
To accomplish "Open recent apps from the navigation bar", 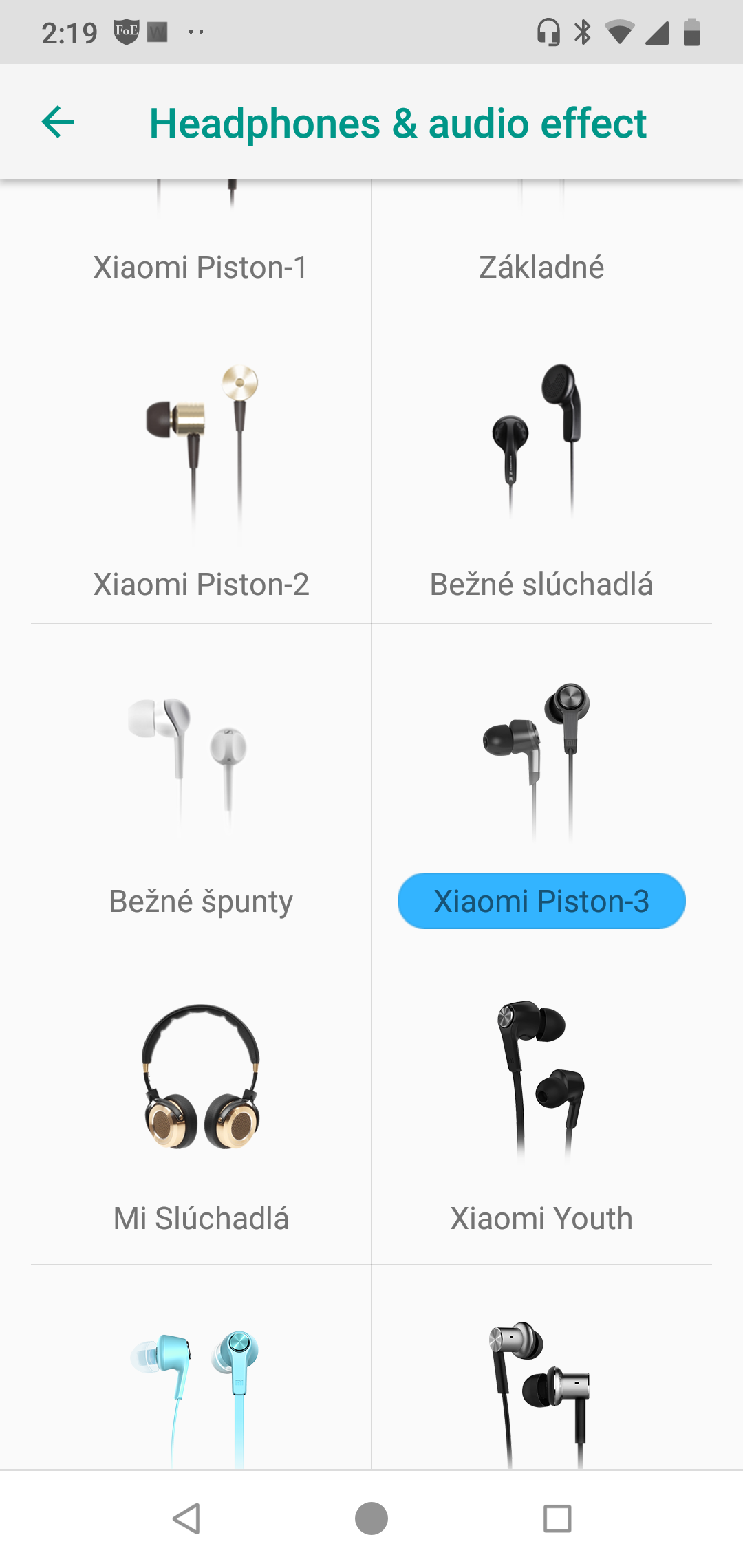I will point(557,1518).
